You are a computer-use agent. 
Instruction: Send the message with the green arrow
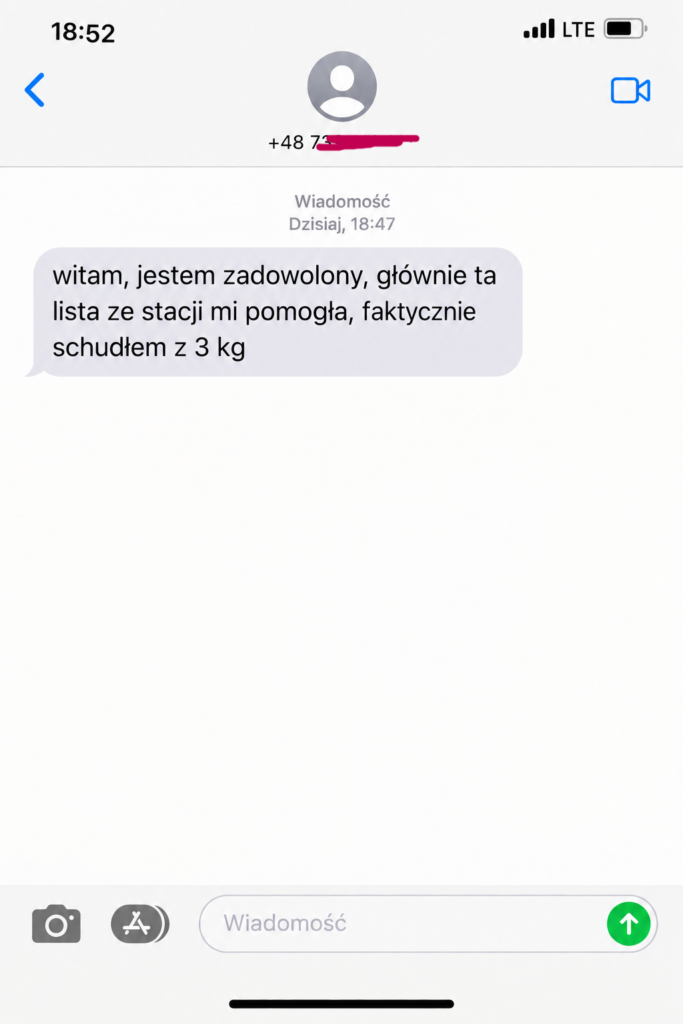[628, 923]
